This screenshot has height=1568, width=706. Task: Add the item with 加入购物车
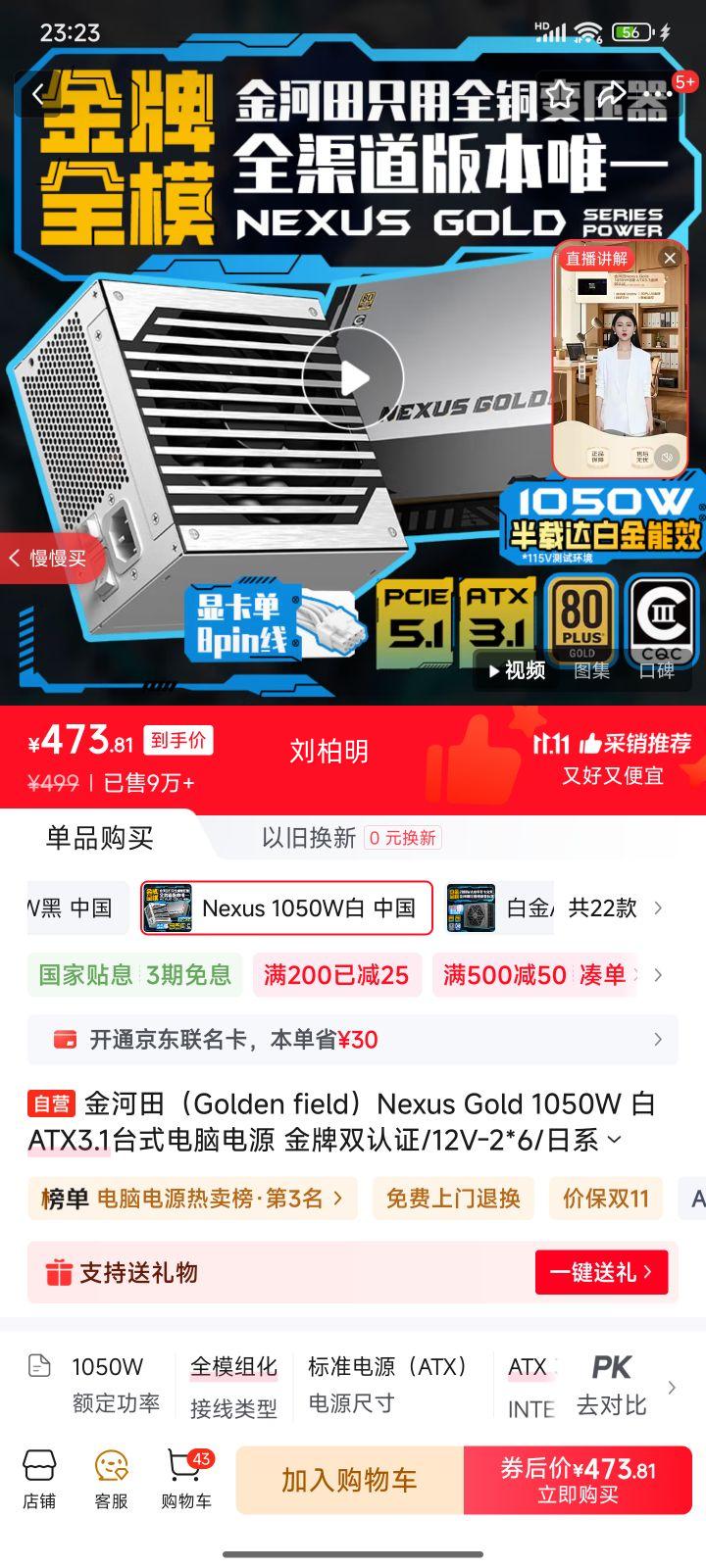coord(349,1480)
